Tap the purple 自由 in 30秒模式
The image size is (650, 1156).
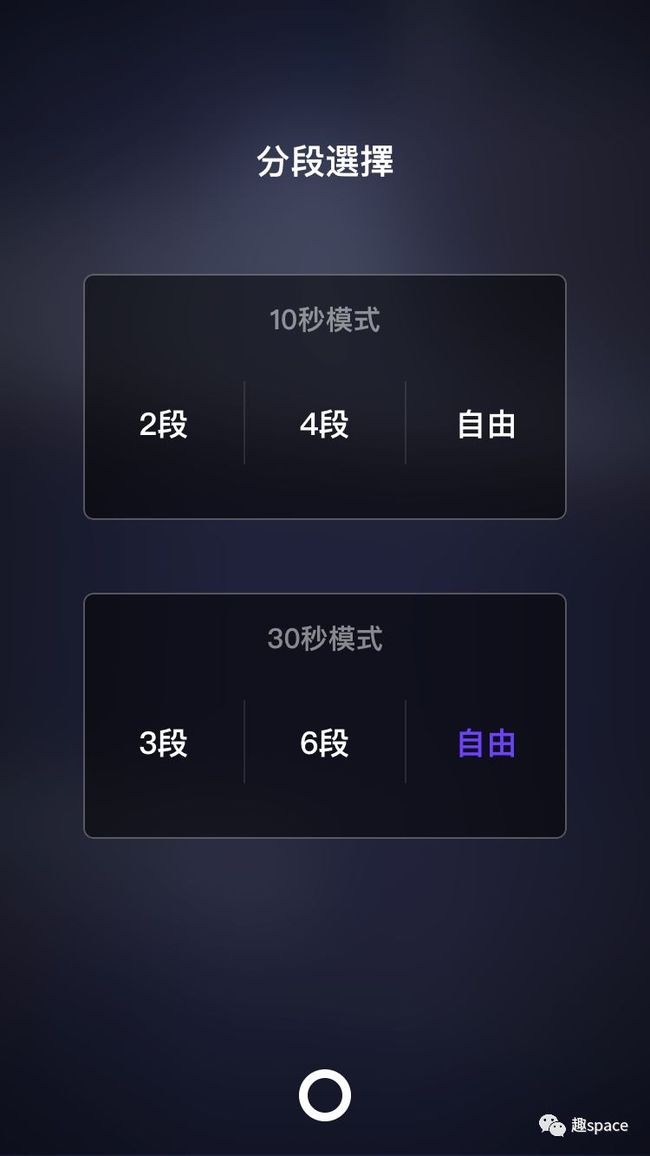click(486, 743)
